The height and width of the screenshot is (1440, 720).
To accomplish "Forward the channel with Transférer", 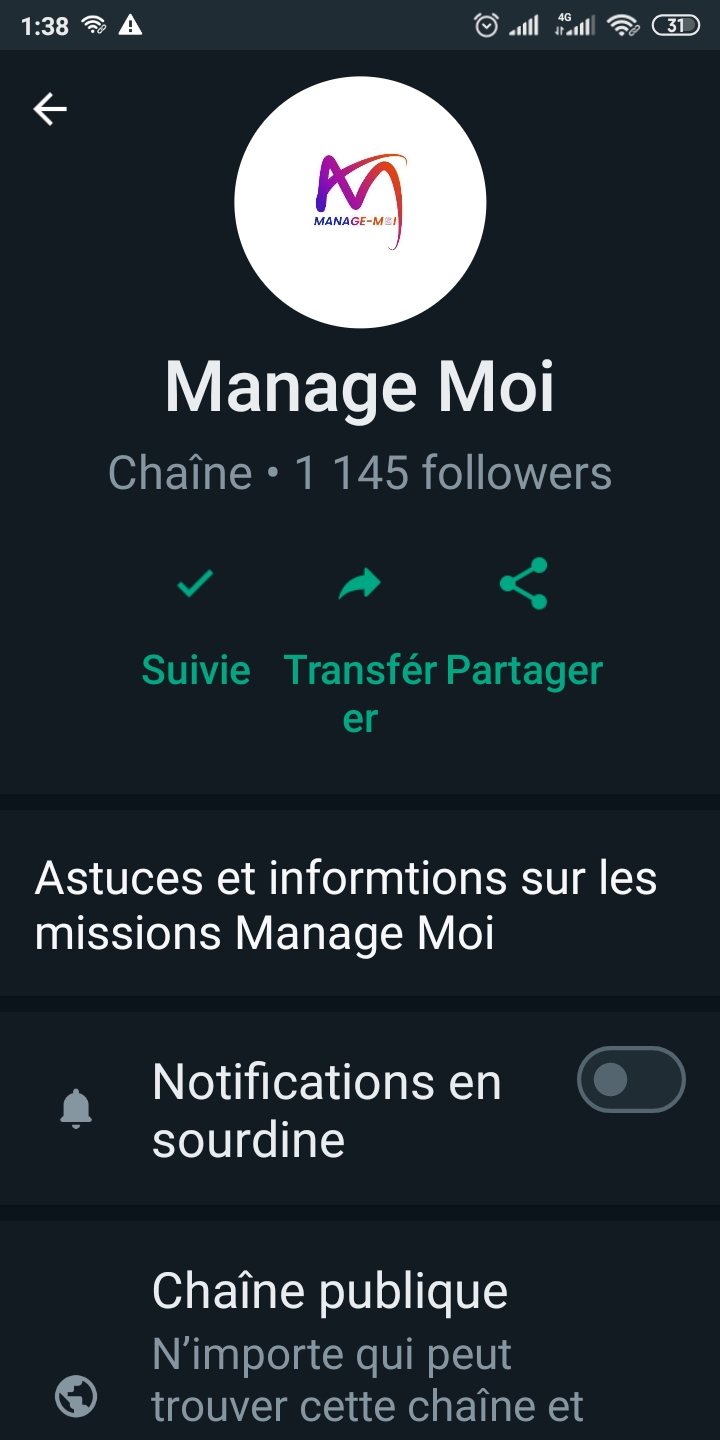I will pyautogui.click(x=360, y=640).
